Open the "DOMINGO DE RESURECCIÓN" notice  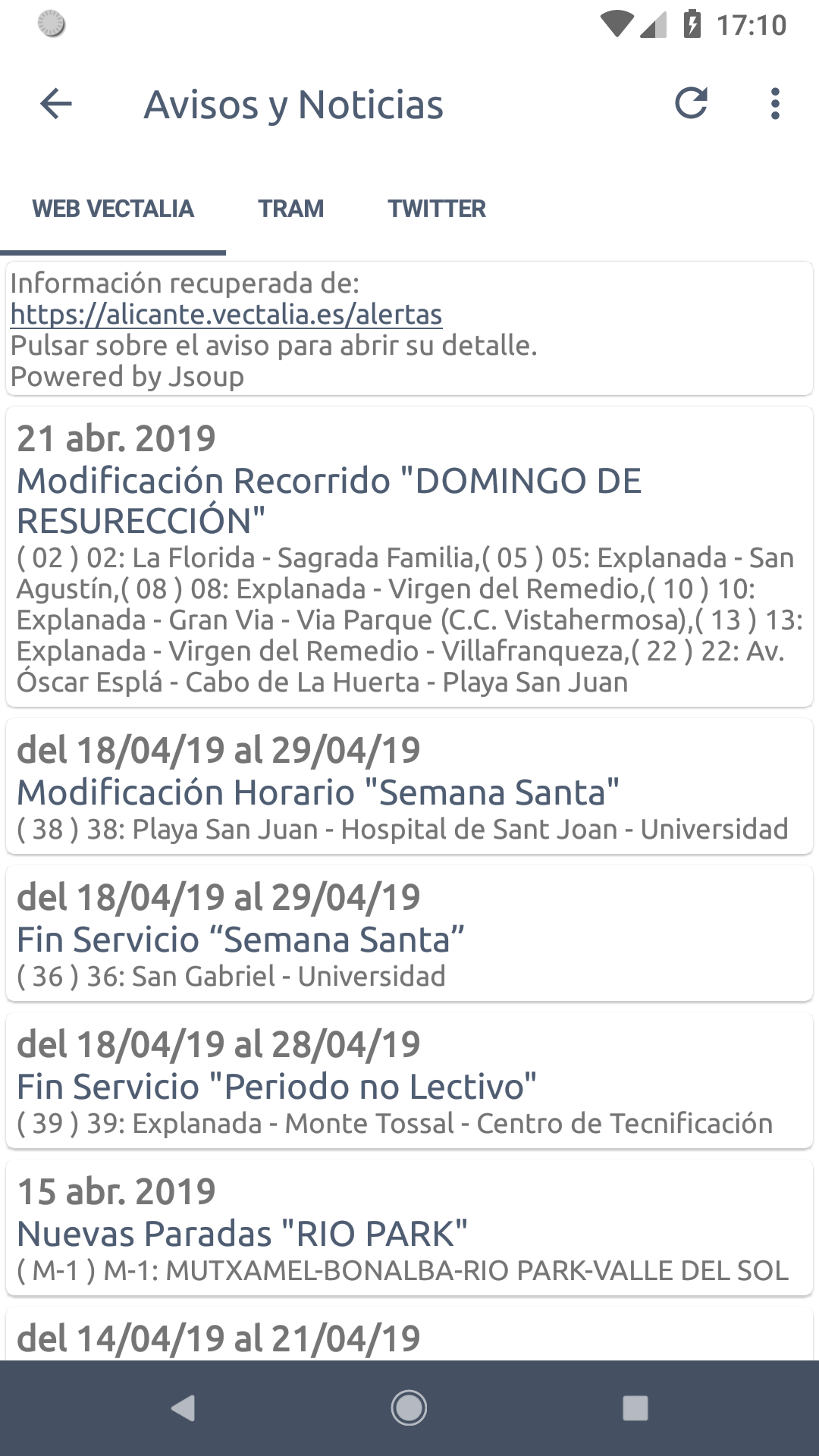tap(409, 557)
